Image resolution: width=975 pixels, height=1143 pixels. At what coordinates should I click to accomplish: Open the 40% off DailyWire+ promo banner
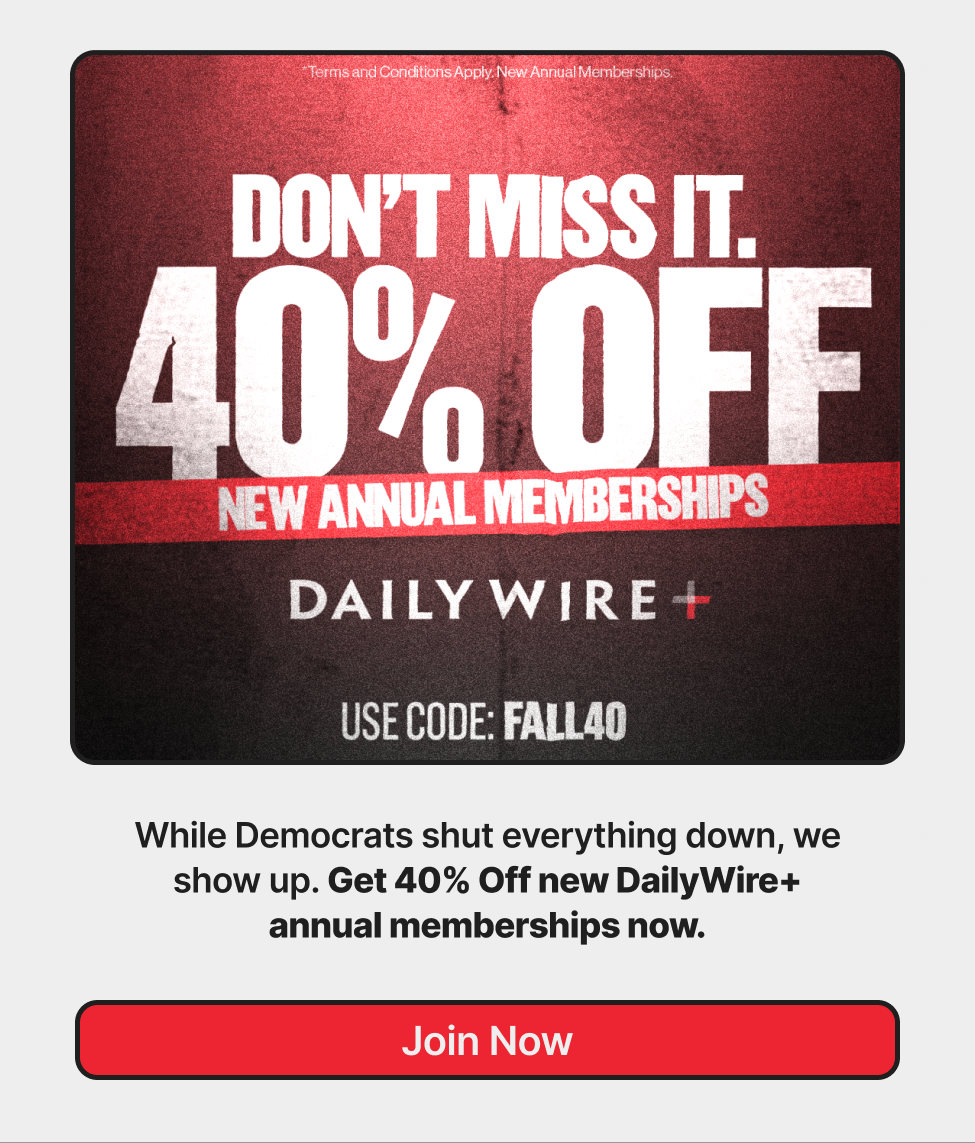pos(487,408)
